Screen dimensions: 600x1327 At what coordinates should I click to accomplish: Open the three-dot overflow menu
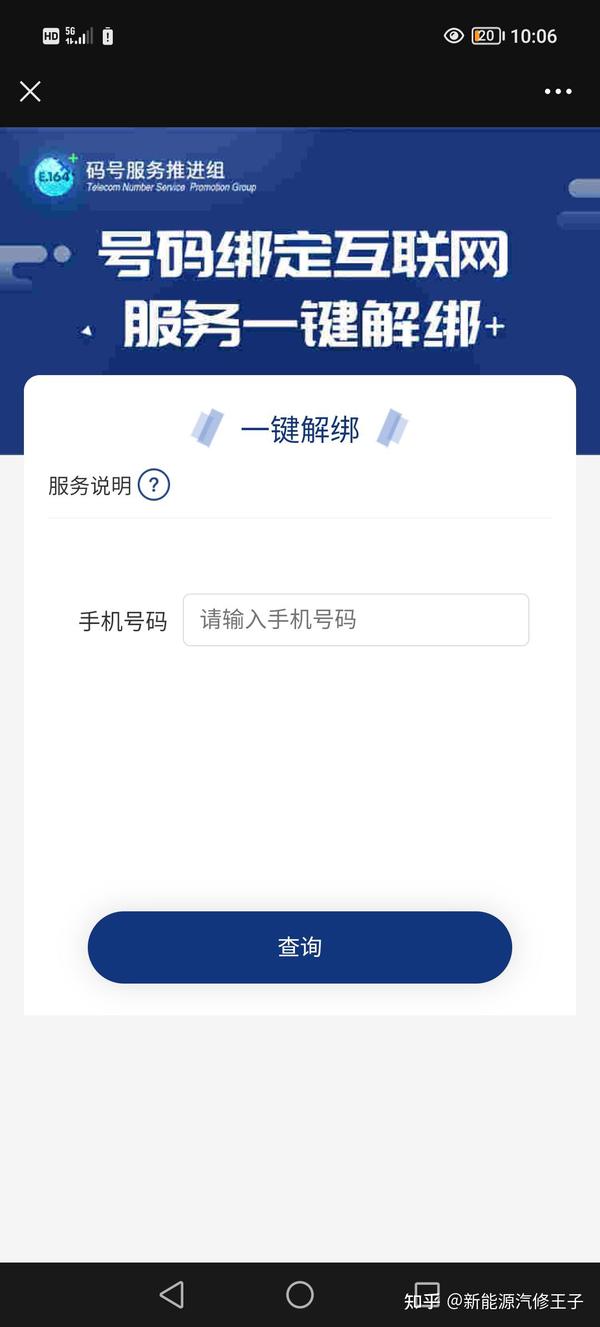558,91
